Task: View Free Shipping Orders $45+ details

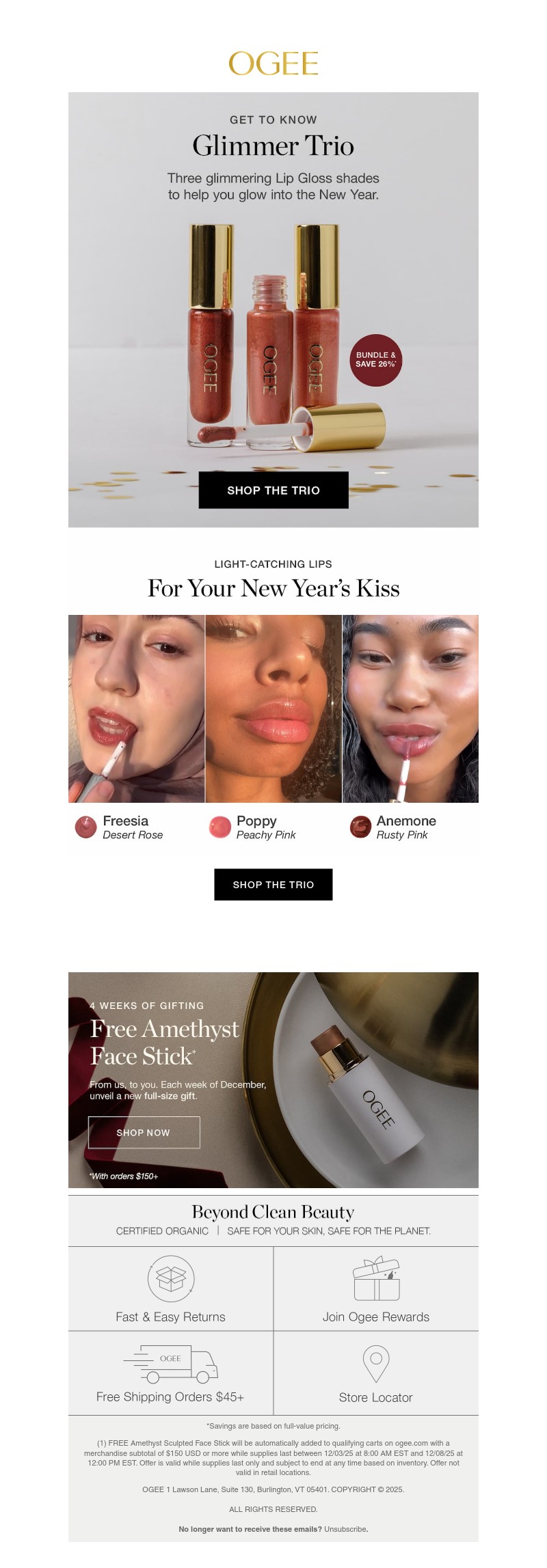Action: click(x=170, y=1373)
